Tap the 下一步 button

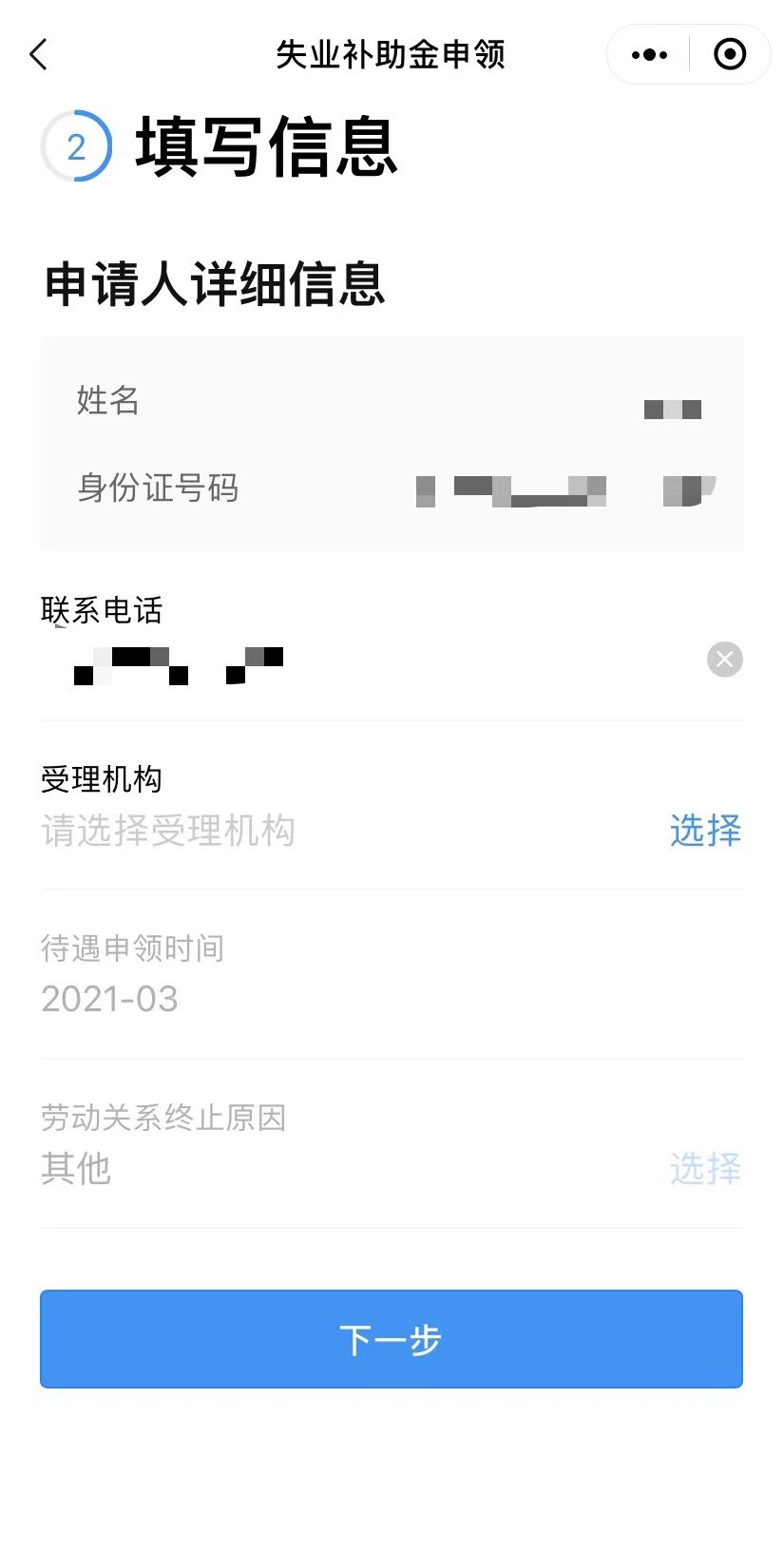(x=391, y=1339)
